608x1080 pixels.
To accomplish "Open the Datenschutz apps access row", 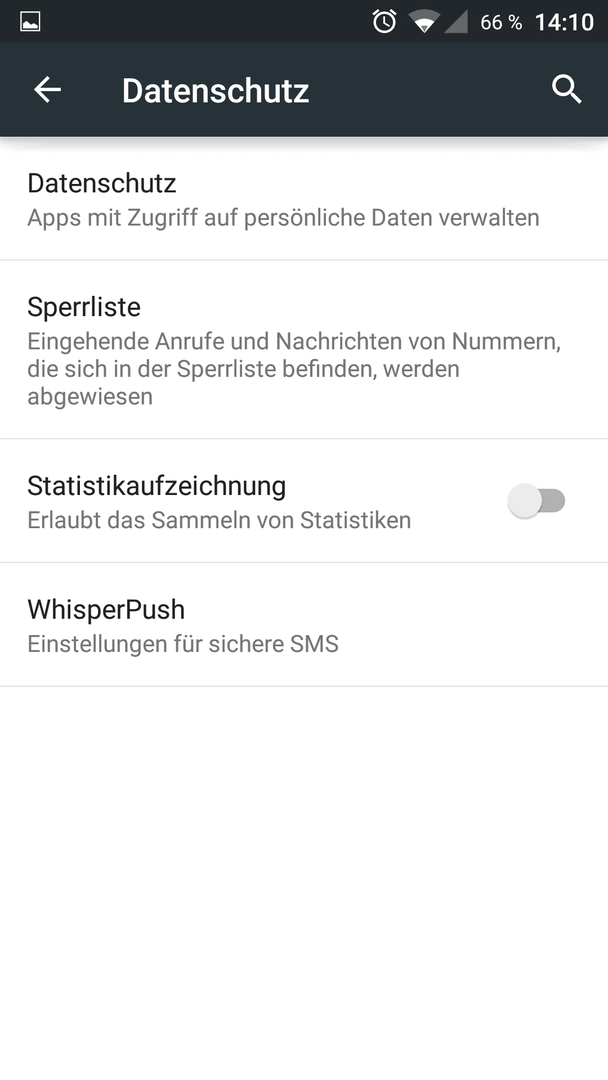I will tap(304, 199).
